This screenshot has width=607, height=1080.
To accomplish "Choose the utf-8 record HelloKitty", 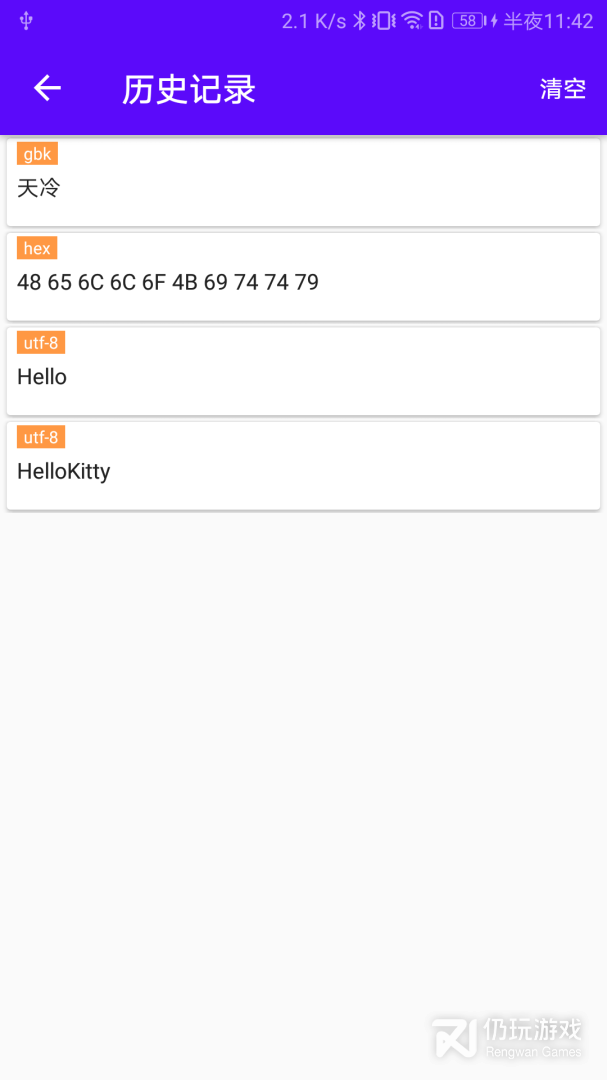I will coord(303,466).
